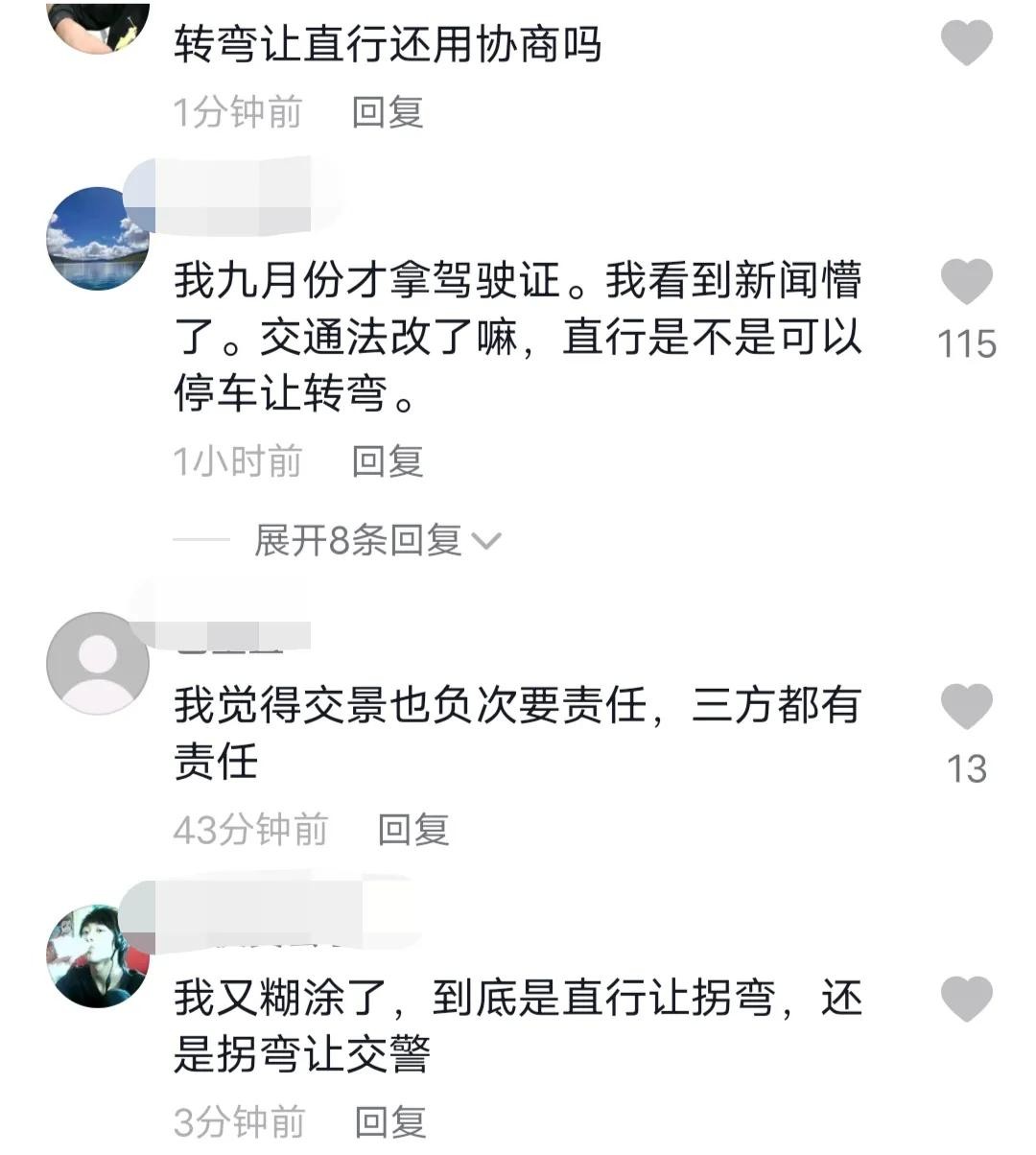Reply to the comment posted 43分钟前
1036x1155 pixels.
[x=413, y=830]
